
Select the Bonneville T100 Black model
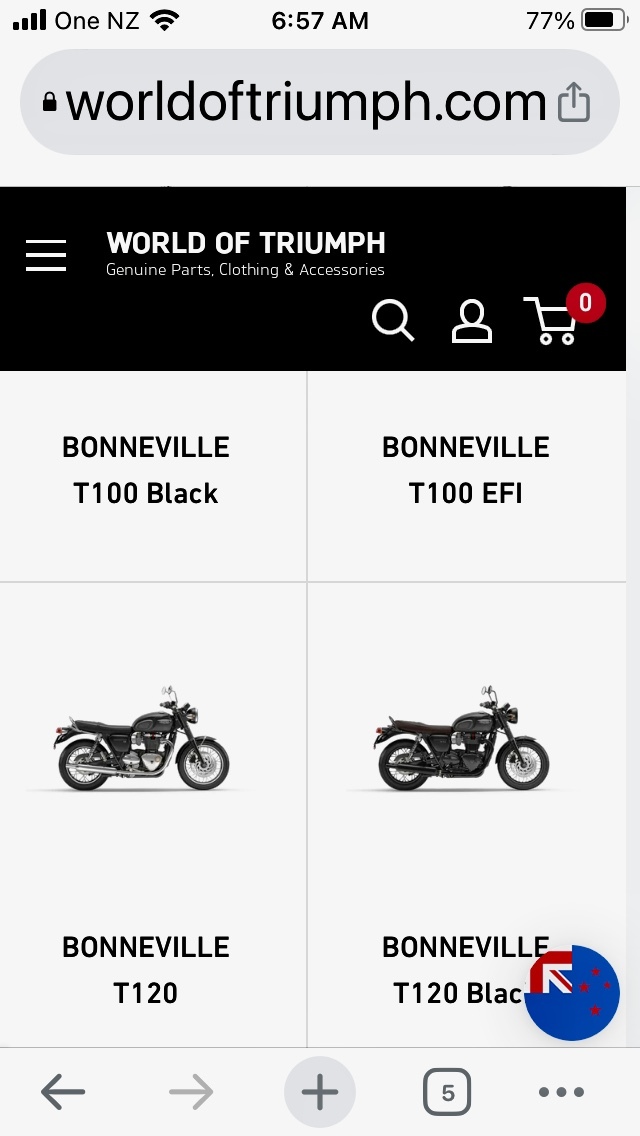click(146, 470)
